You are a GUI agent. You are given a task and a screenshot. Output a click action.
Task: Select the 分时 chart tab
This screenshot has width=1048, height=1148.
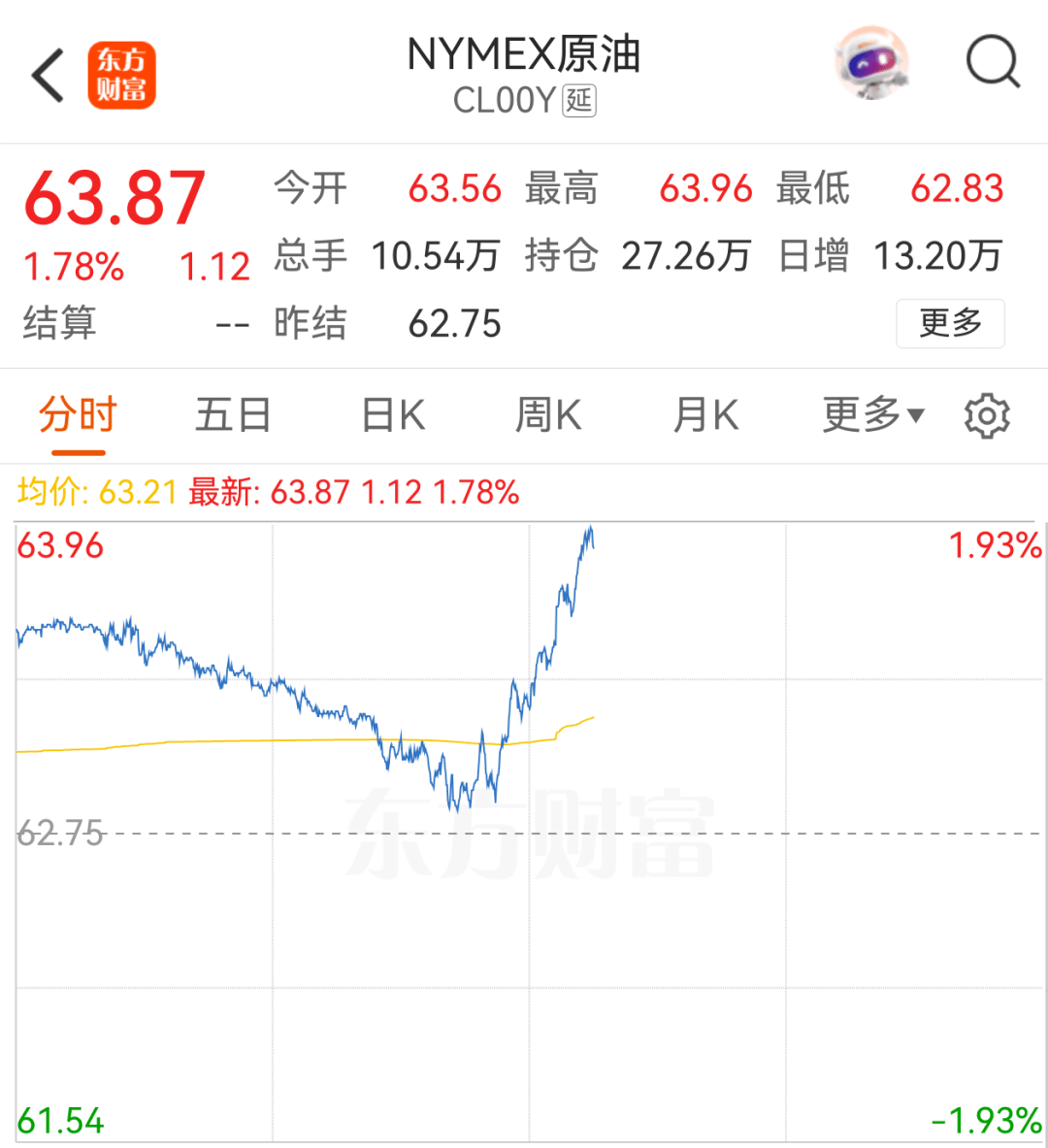[x=78, y=415]
